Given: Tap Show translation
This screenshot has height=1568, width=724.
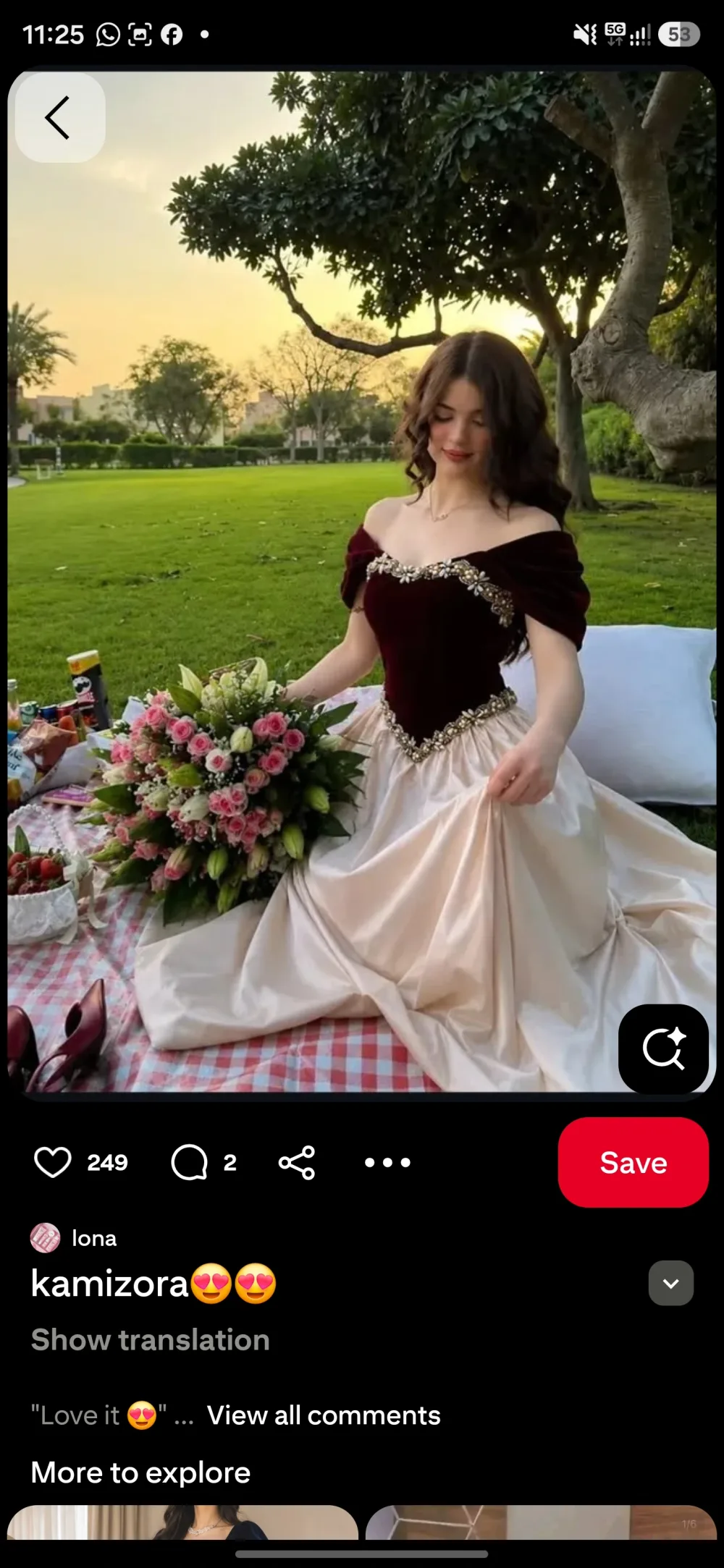Looking at the screenshot, I should pos(151,1339).
